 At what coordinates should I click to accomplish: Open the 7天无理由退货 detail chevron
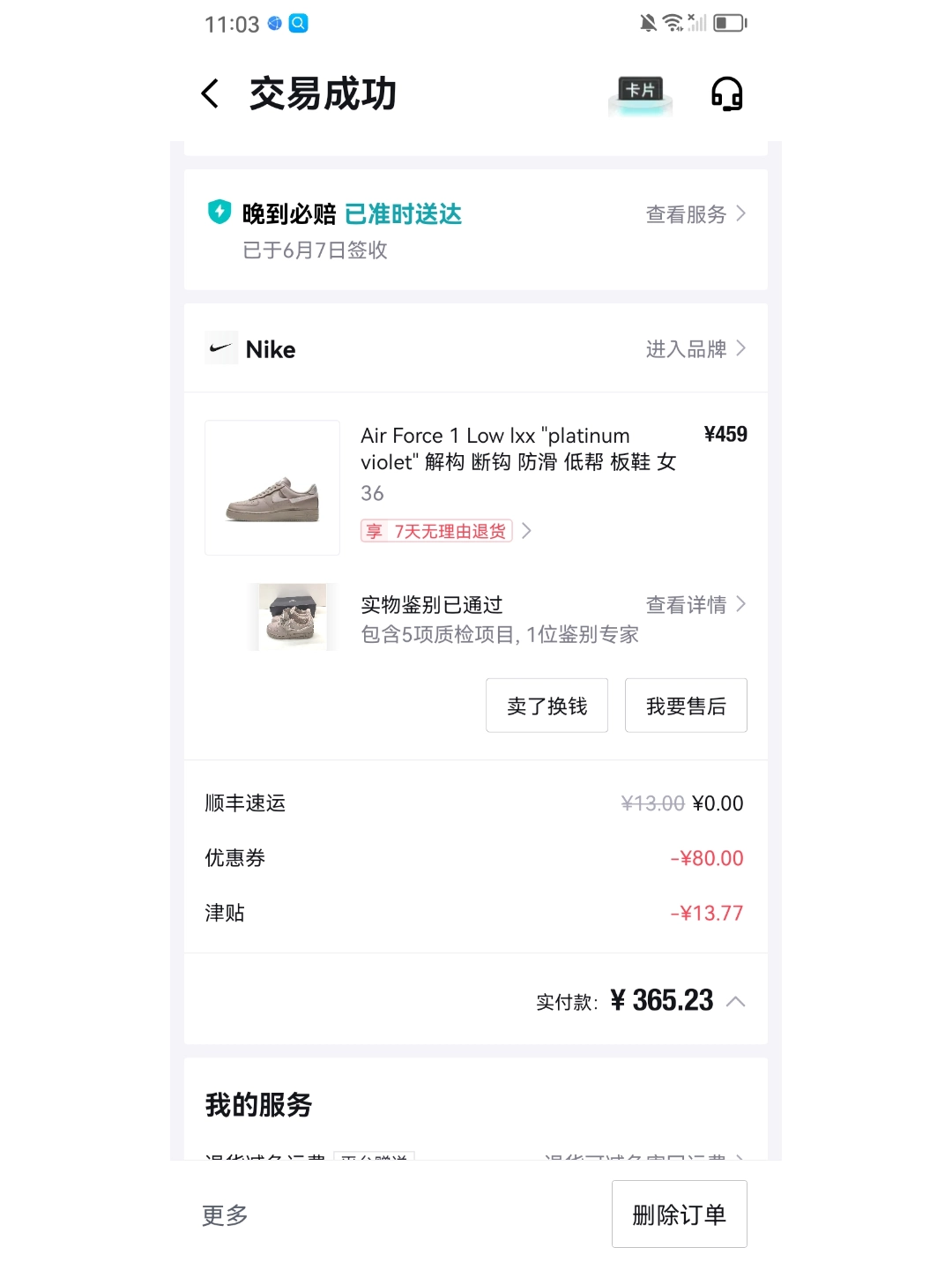(x=526, y=530)
